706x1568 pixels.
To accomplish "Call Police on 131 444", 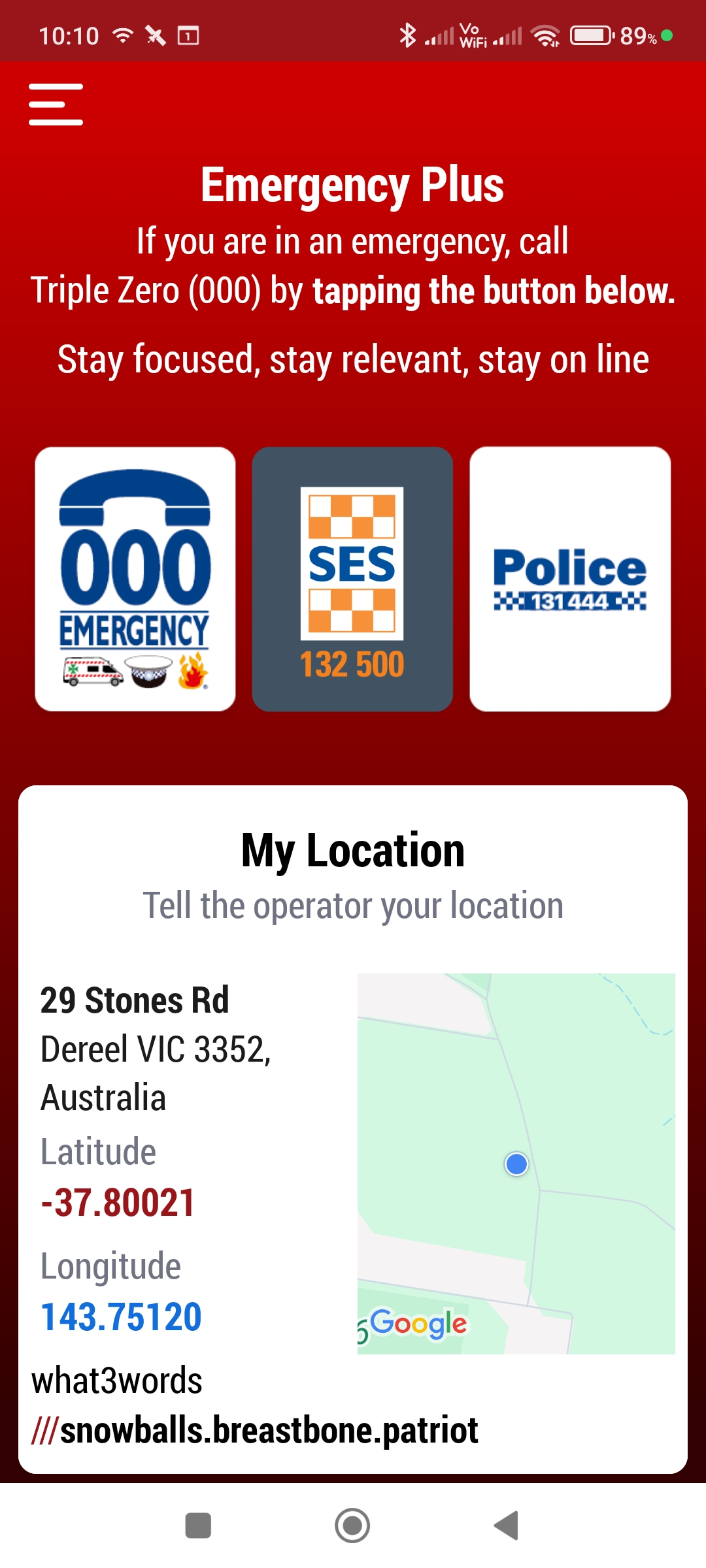I will pyautogui.click(x=570, y=579).
